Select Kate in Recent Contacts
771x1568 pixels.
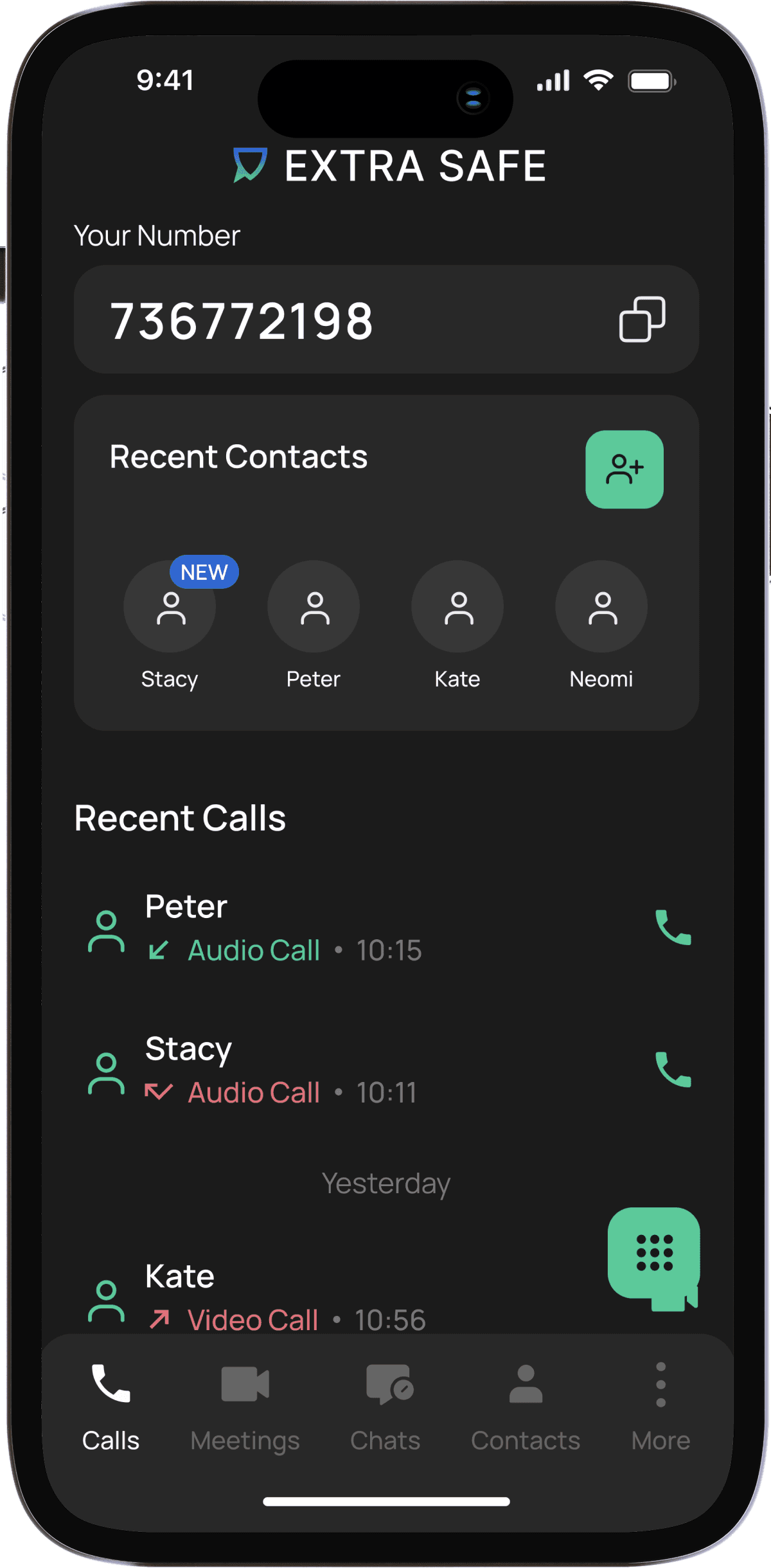pyautogui.click(x=457, y=608)
